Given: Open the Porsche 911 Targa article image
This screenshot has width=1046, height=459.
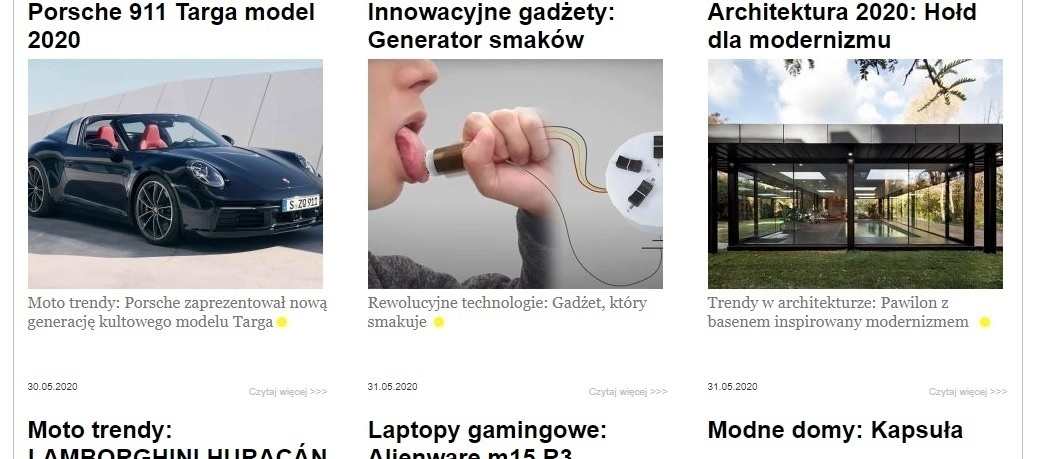Looking at the screenshot, I should coord(175,173).
